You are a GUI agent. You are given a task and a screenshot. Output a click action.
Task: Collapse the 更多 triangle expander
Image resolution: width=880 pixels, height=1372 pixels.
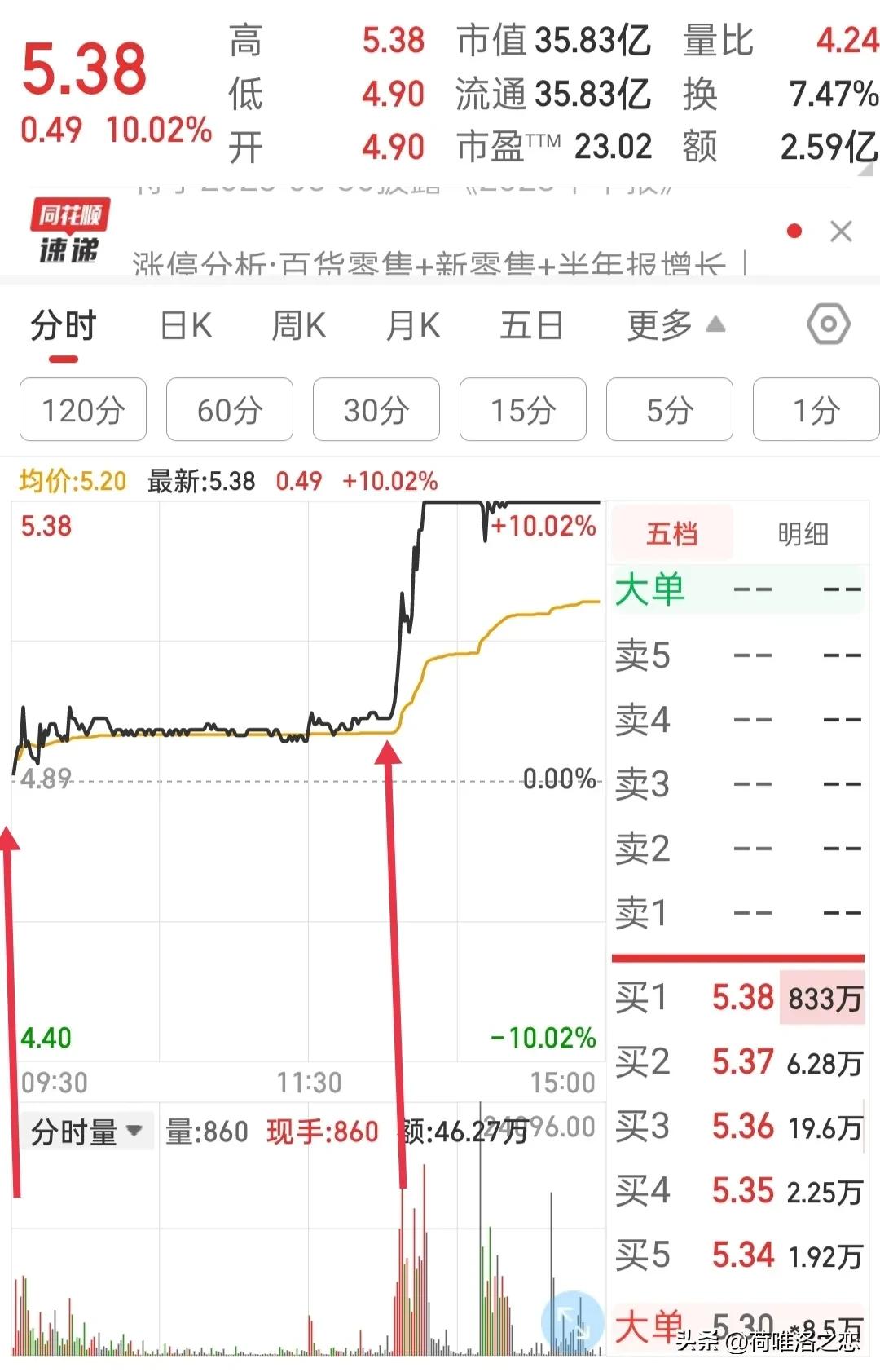(x=715, y=324)
